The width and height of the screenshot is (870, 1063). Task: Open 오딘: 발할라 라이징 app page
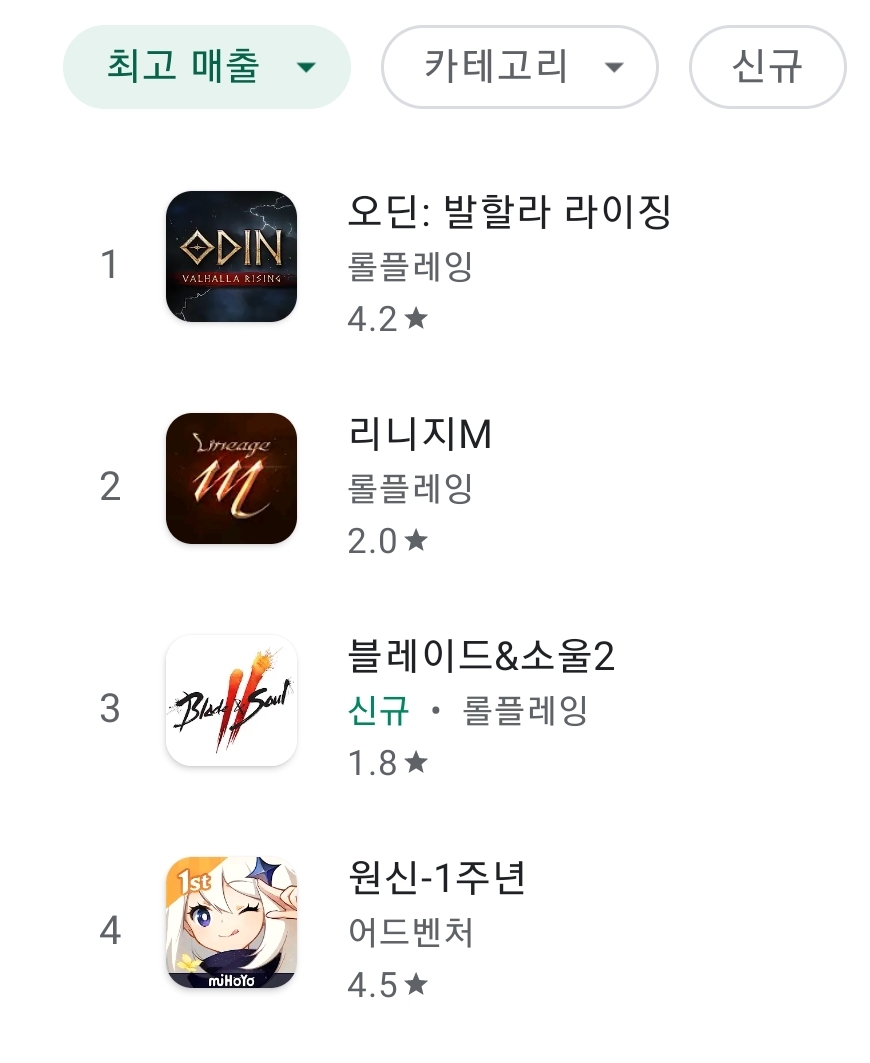[x=508, y=212]
